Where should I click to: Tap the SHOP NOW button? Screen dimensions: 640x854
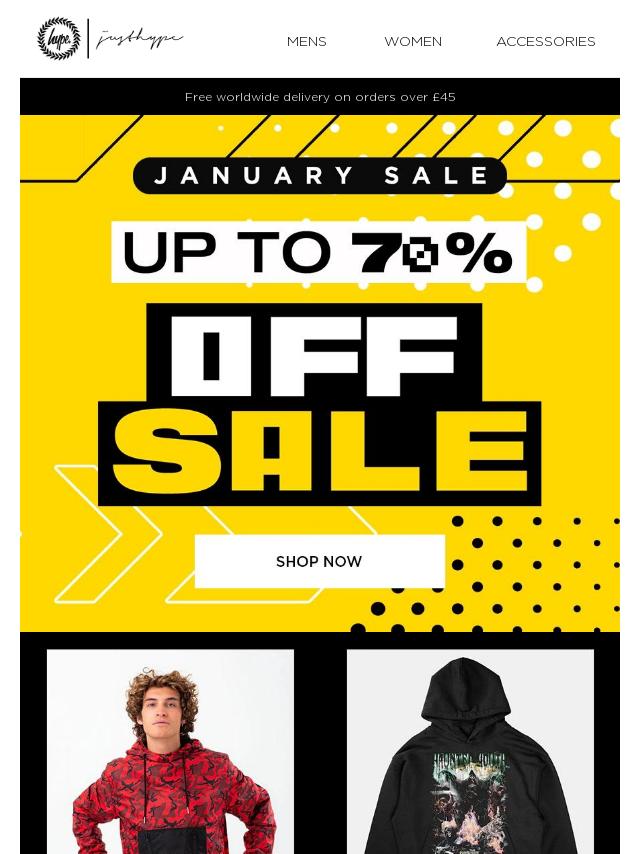pyautogui.click(x=319, y=561)
